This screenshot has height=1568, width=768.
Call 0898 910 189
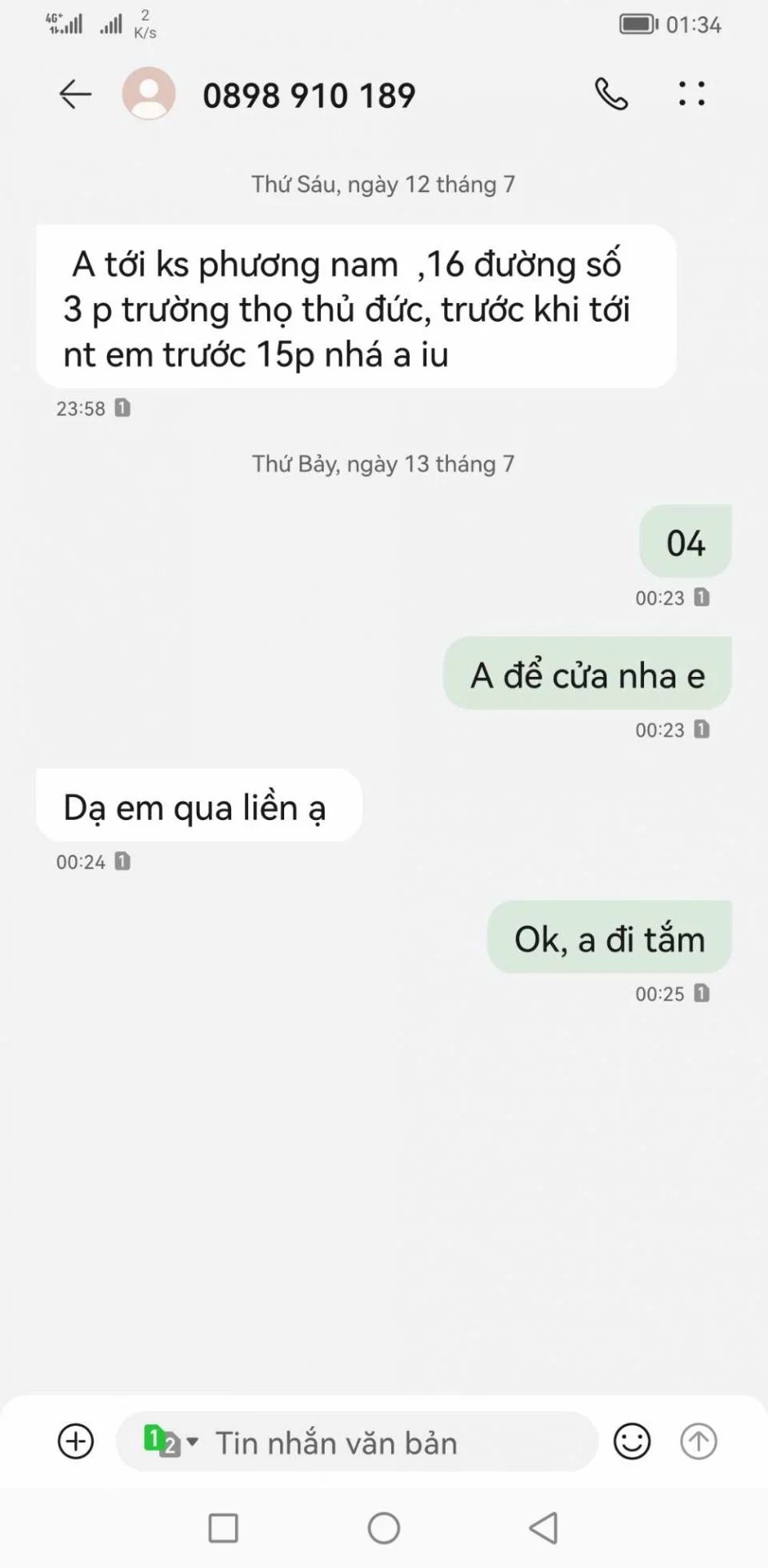point(611,94)
